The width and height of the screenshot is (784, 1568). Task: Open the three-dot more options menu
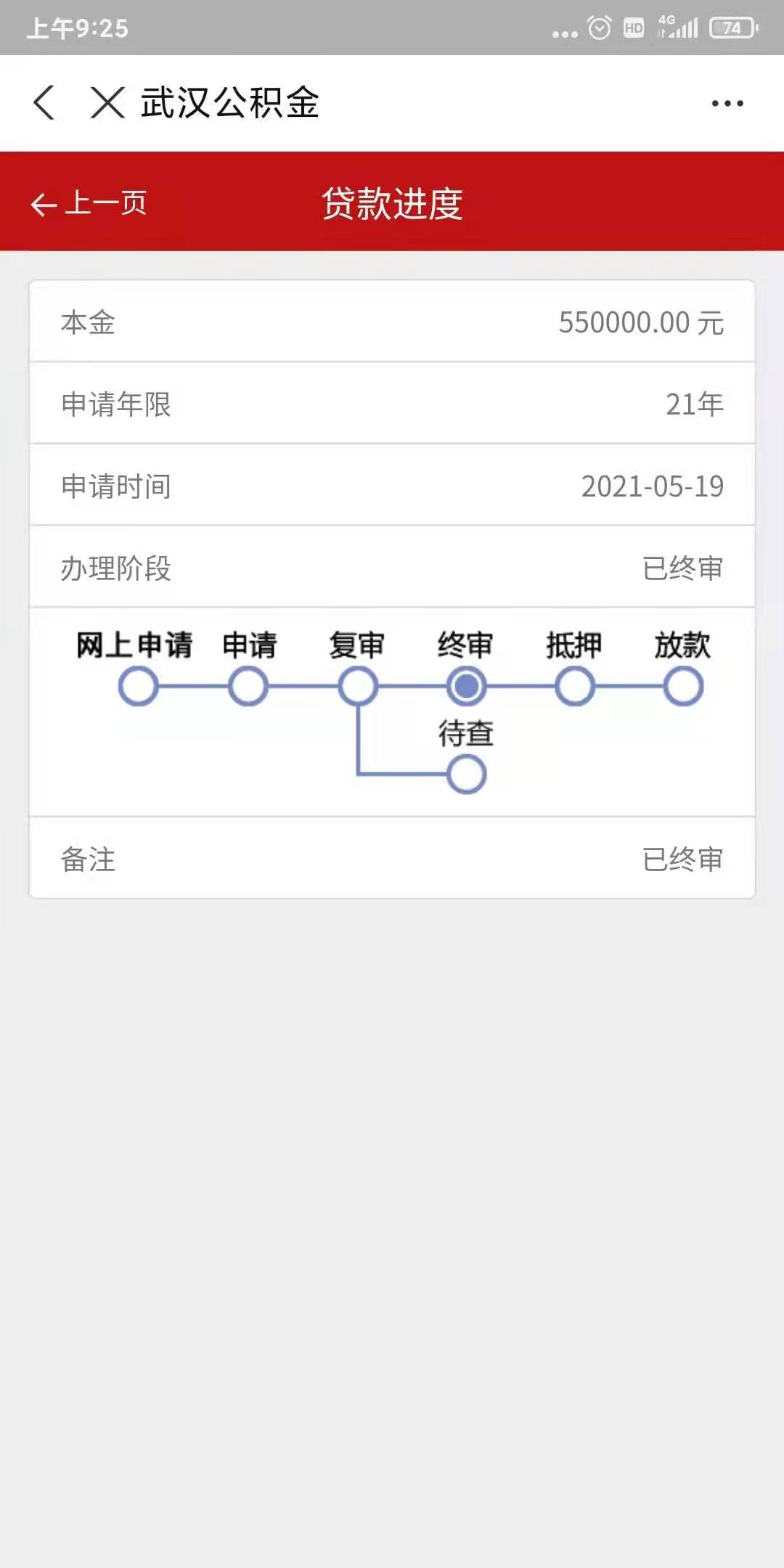727,103
